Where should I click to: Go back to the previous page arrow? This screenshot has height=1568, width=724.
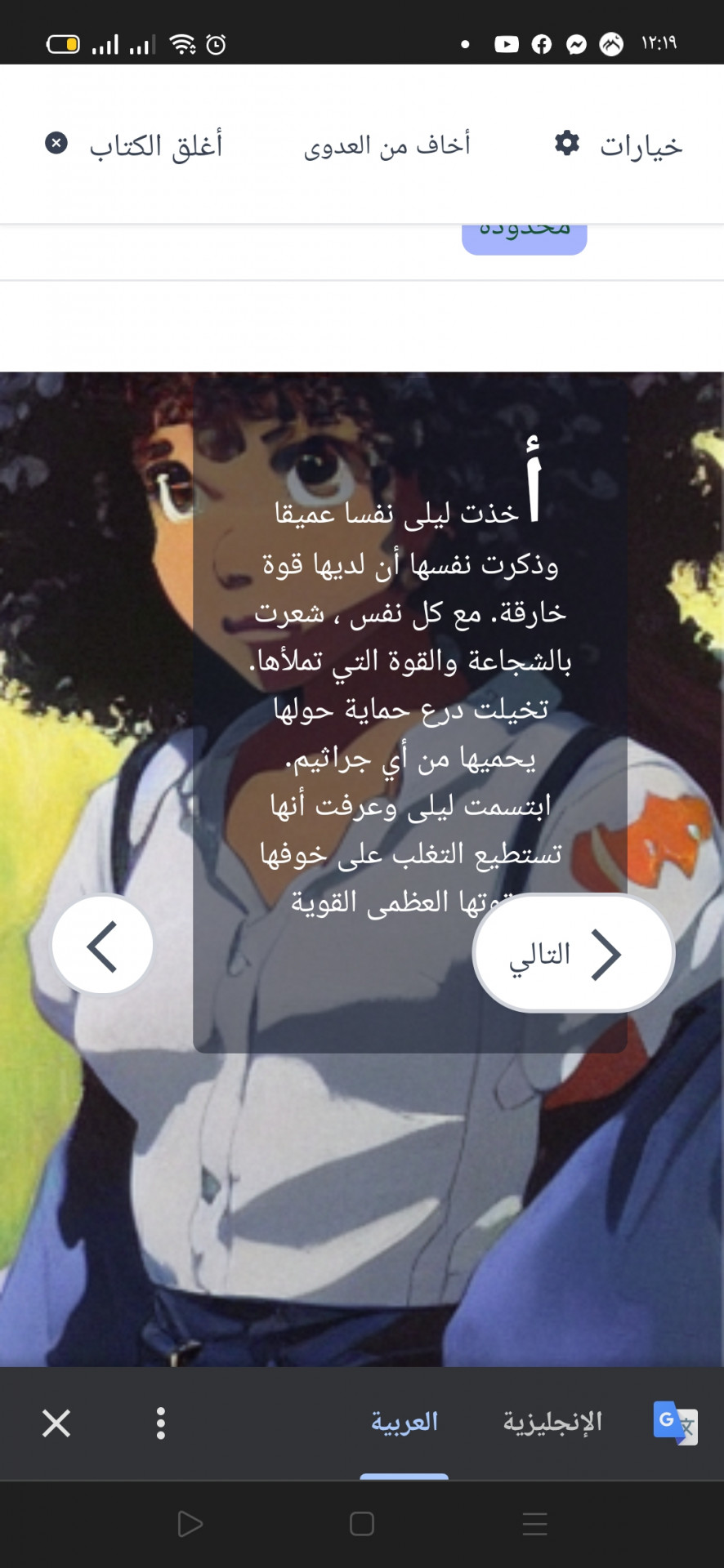pos(102,946)
